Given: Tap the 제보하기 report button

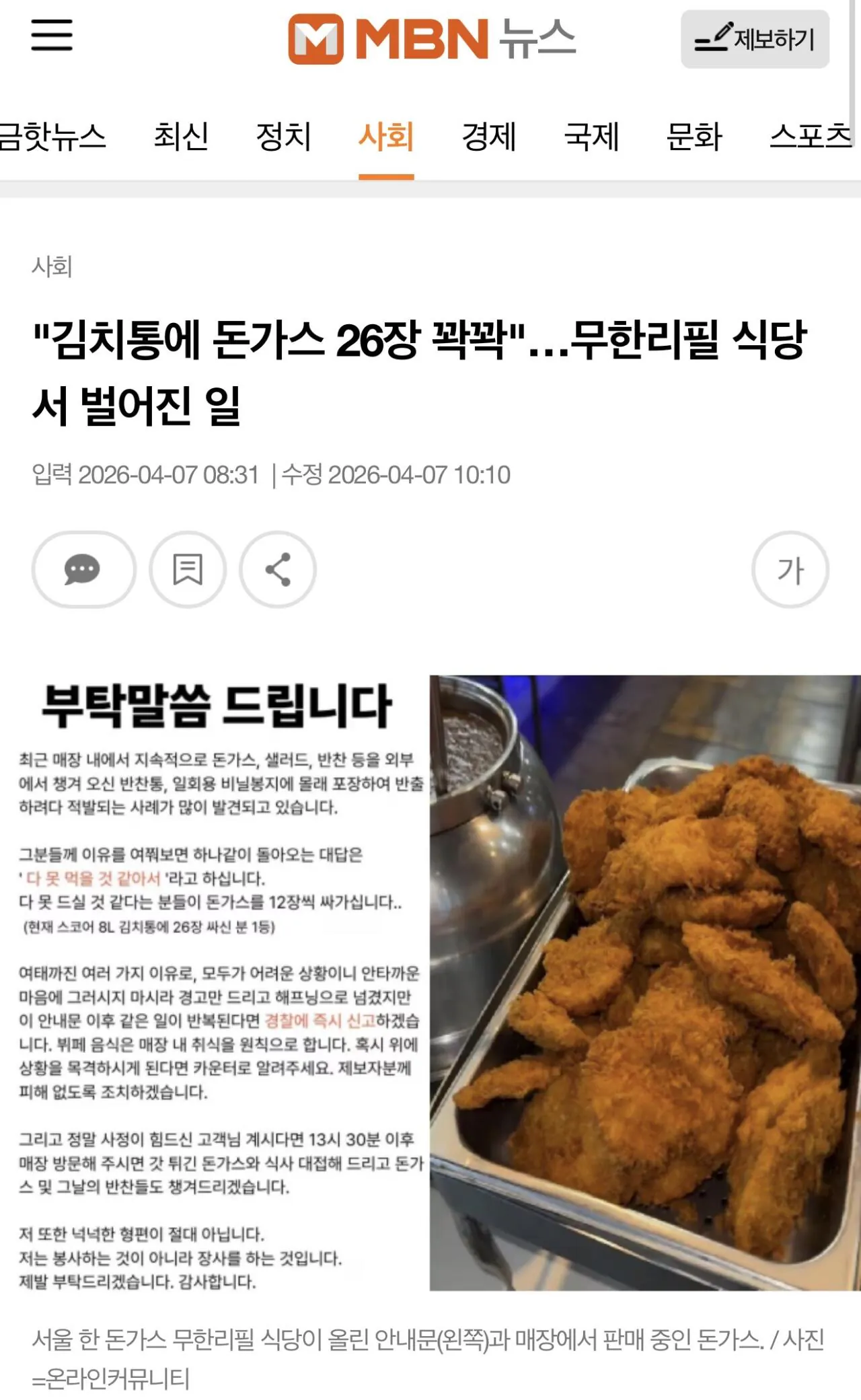Looking at the screenshot, I should click(x=755, y=39).
